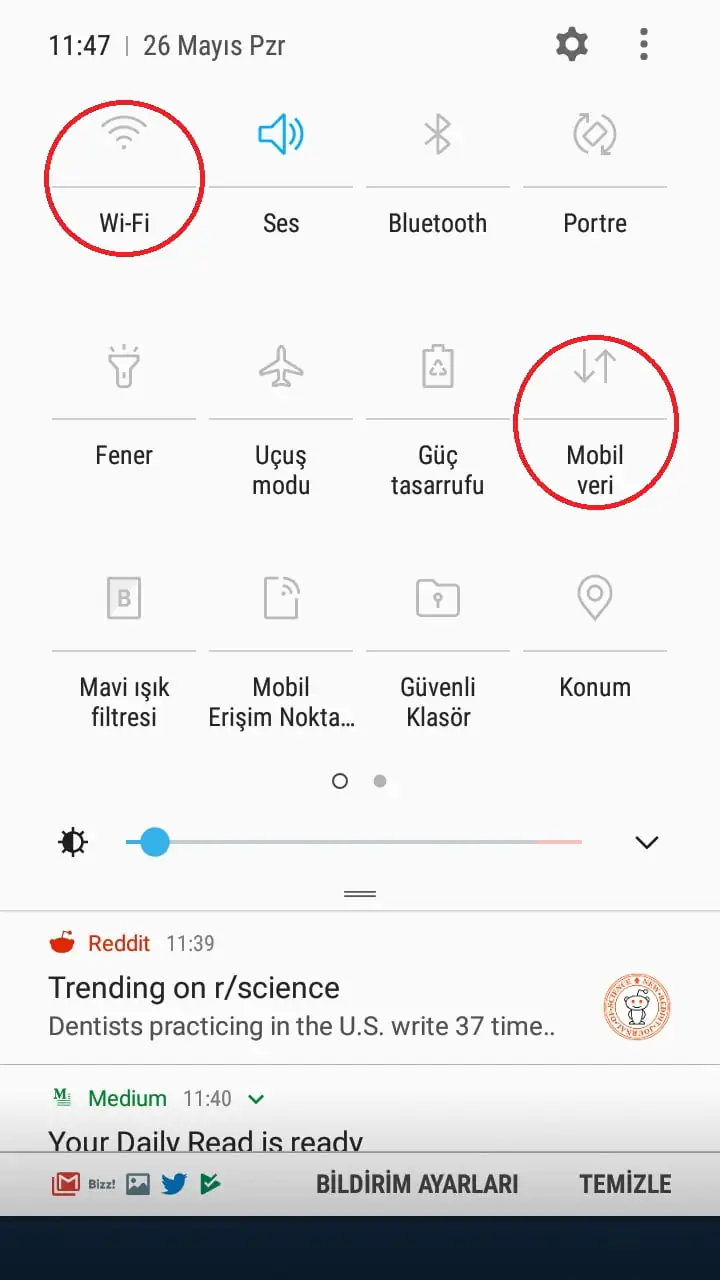Clear notifications with TEMİZLE
This screenshot has height=1280, width=720.
pos(625,1184)
